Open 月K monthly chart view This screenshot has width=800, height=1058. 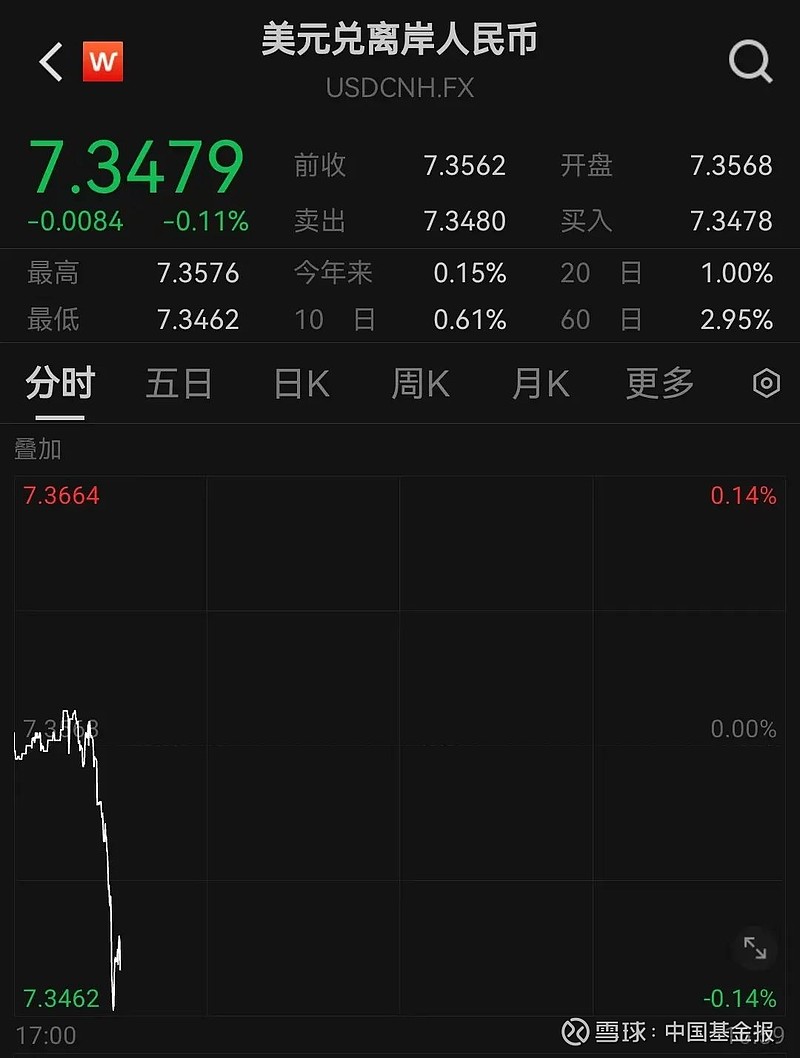coord(539,383)
